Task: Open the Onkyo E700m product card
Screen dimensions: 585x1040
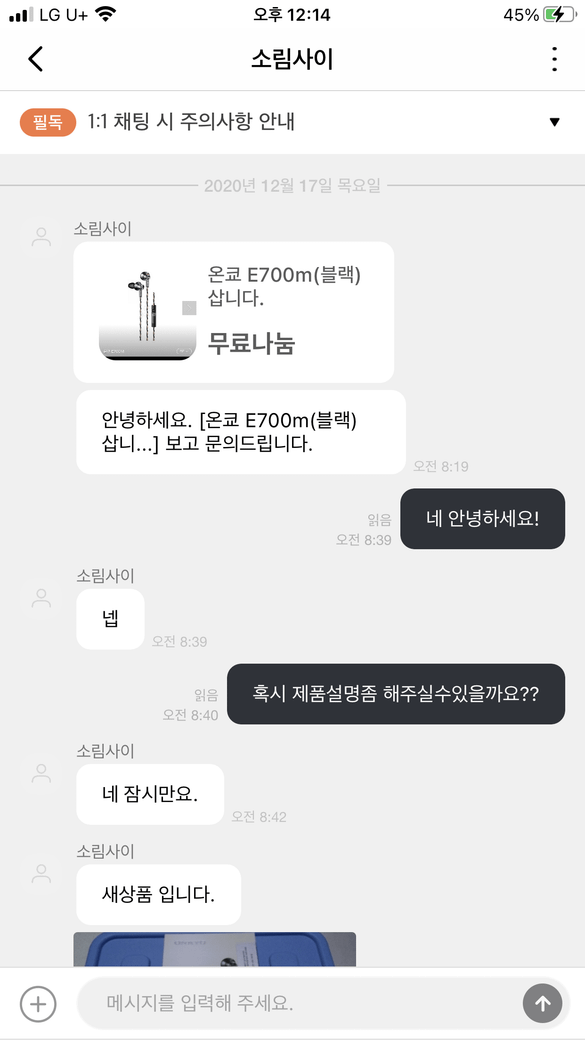Action: (x=233, y=312)
